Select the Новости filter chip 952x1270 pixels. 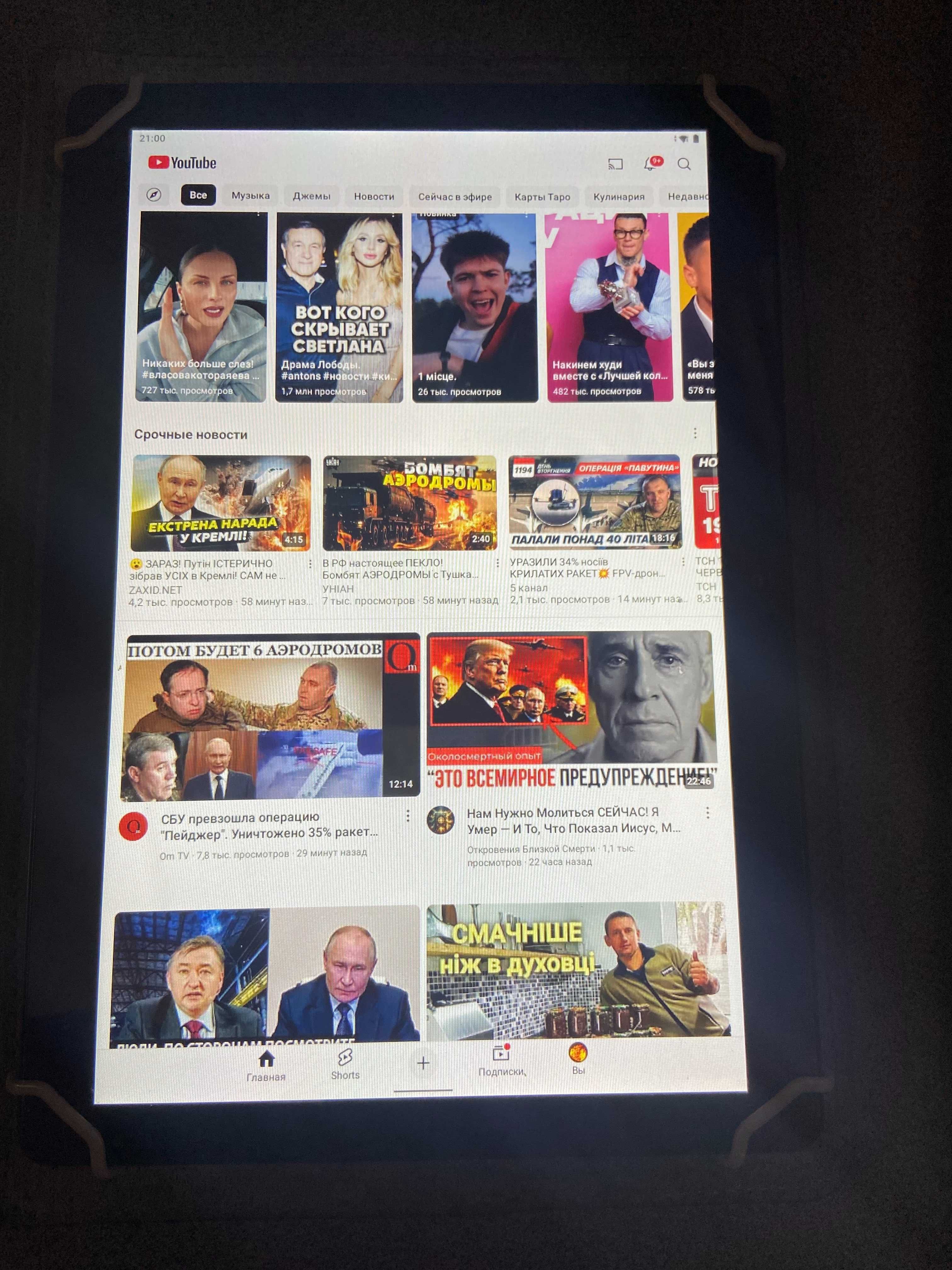[x=374, y=196]
